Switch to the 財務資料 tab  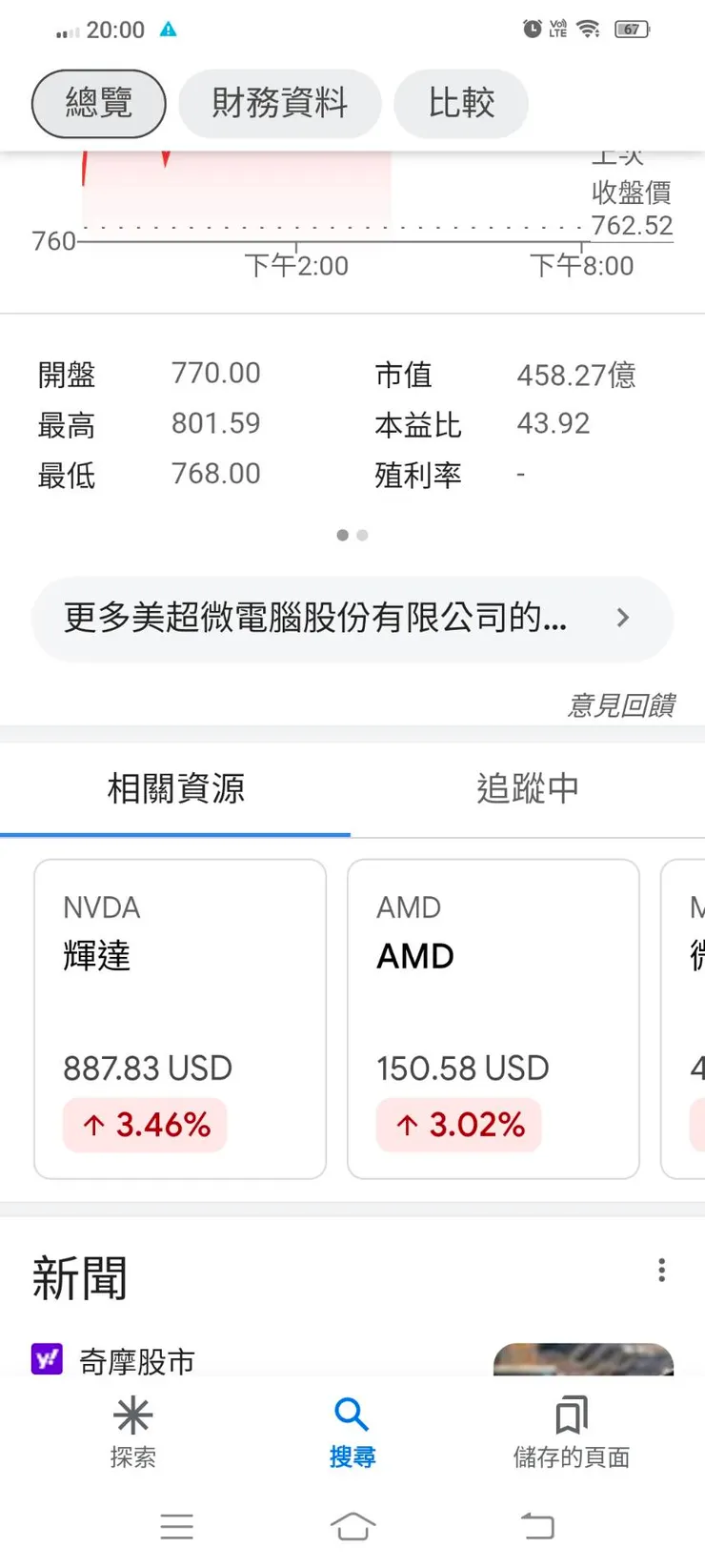(279, 104)
